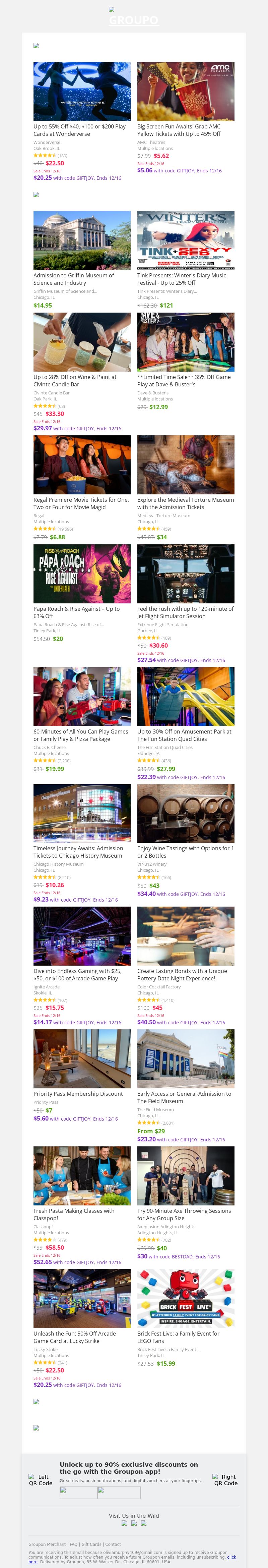Open the Field Museum early access deal
268x1568 pixels.
[185, 1059]
